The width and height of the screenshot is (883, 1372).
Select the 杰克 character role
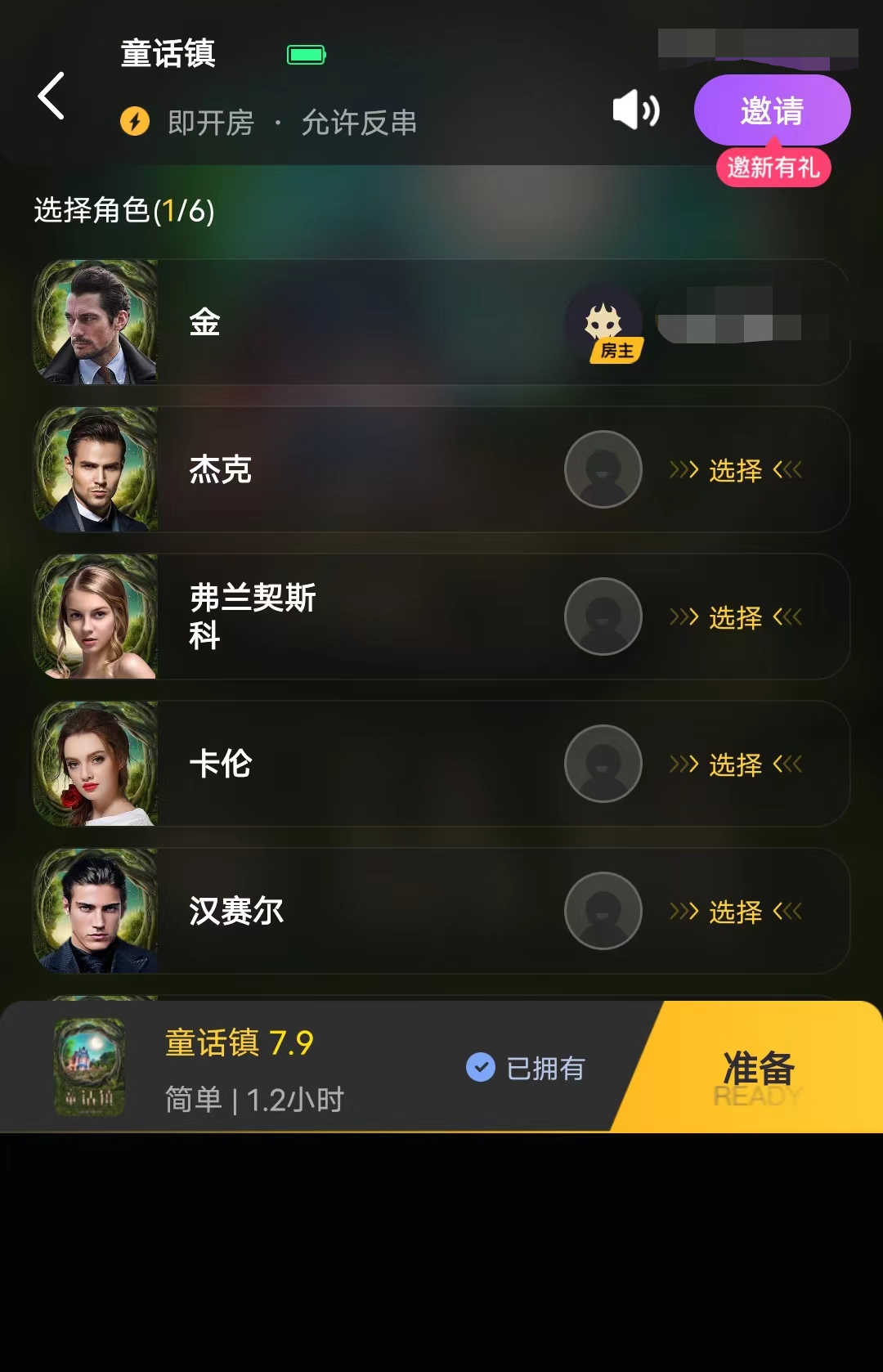coord(735,470)
